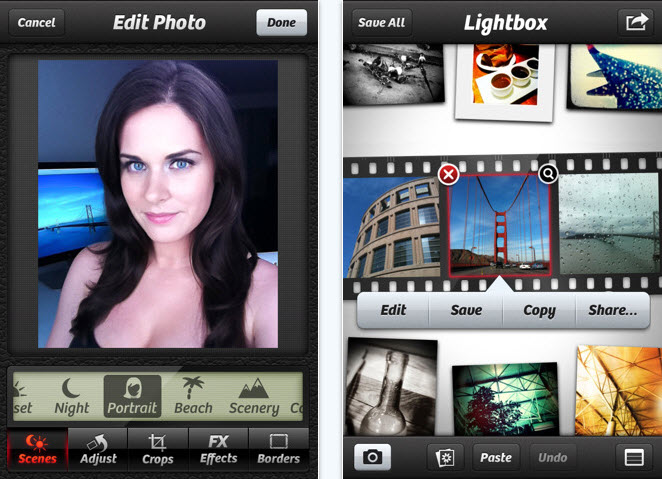Screen dimensions: 662x479
Task: Apply the Beach scene mode
Action: [x=193, y=396]
